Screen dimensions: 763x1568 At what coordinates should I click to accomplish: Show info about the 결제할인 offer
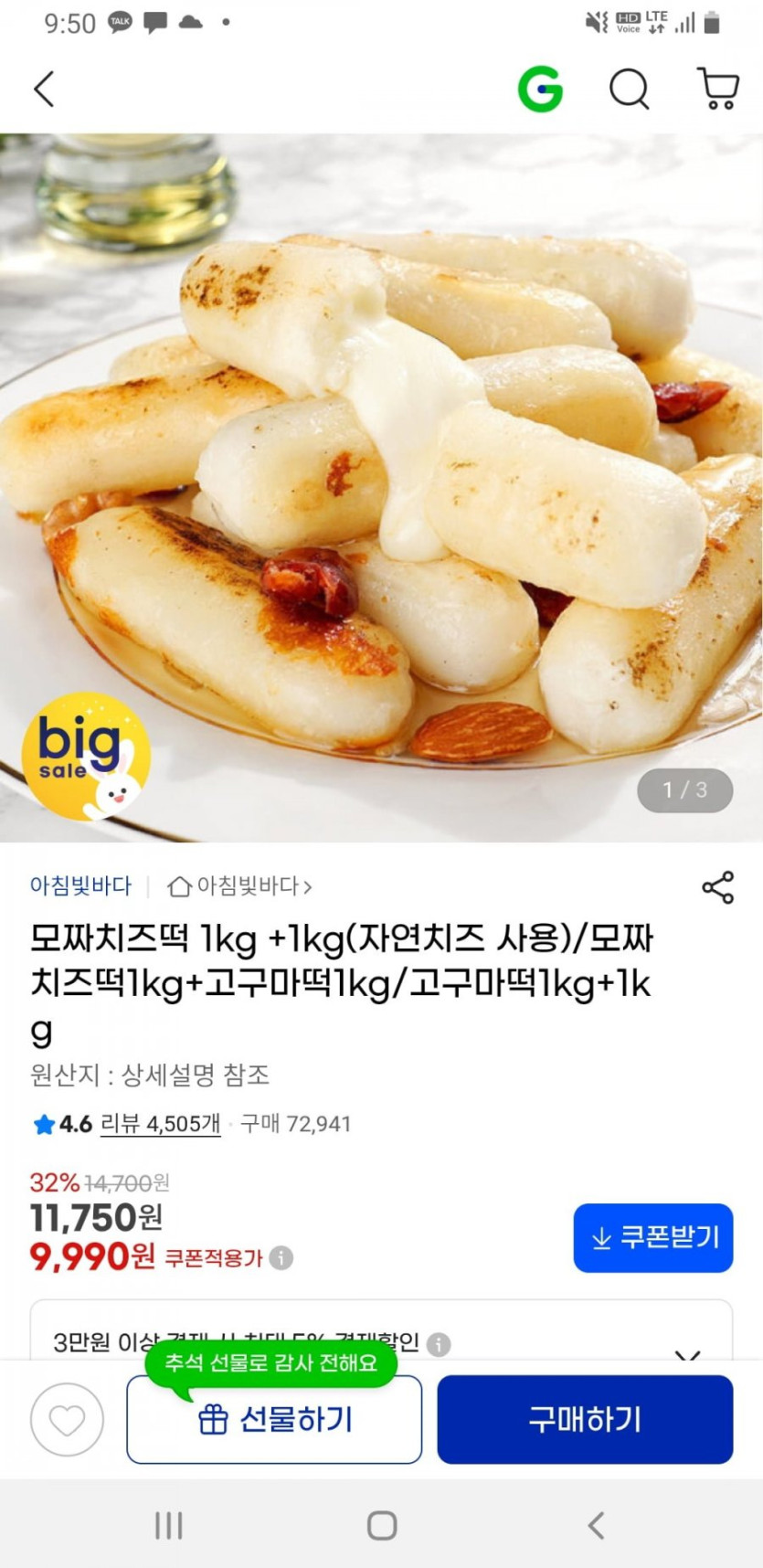tap(439, 1344)
